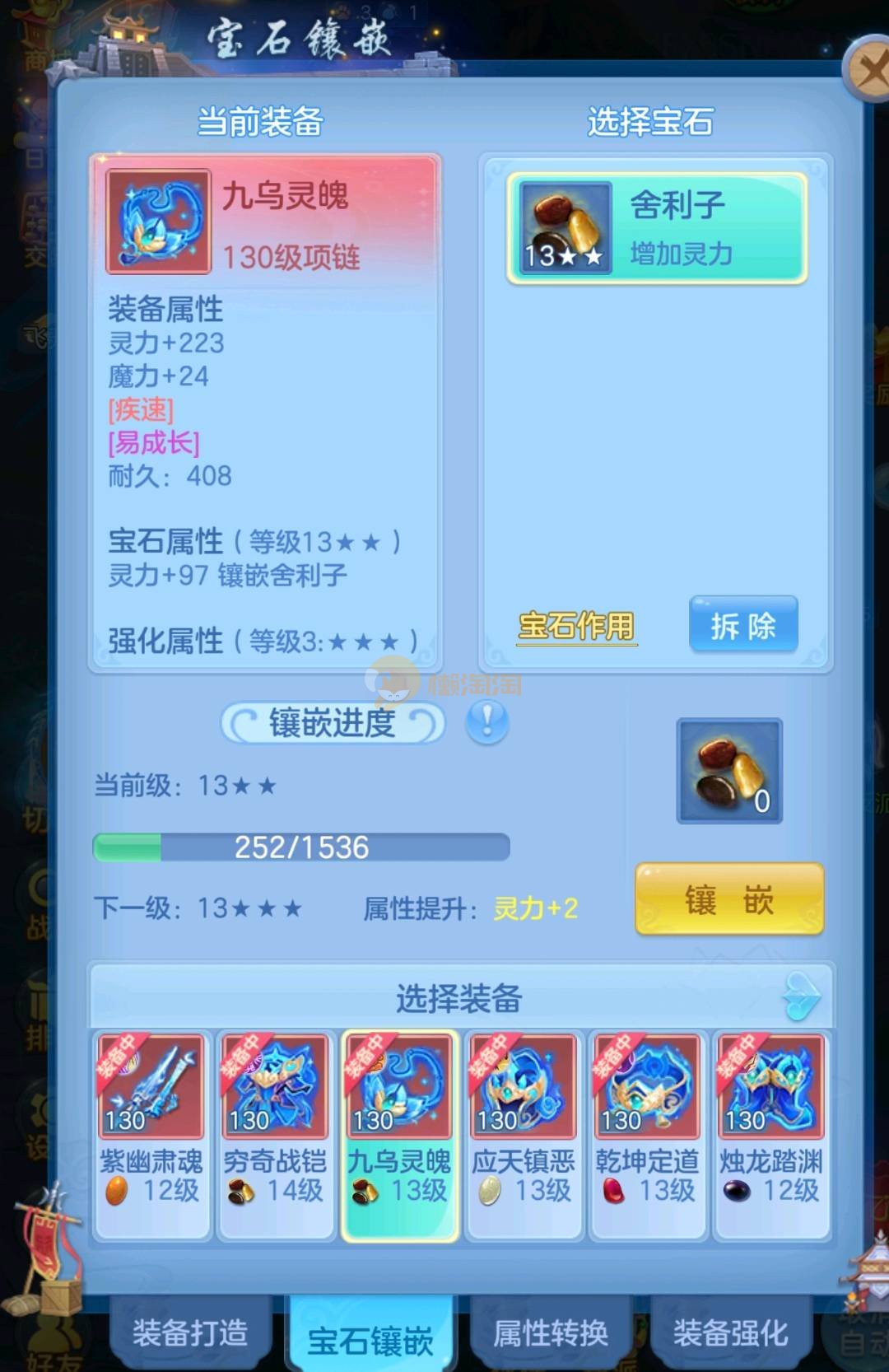
Task: Tap the yellow 镶嵌 button
Action: point(729,899)
